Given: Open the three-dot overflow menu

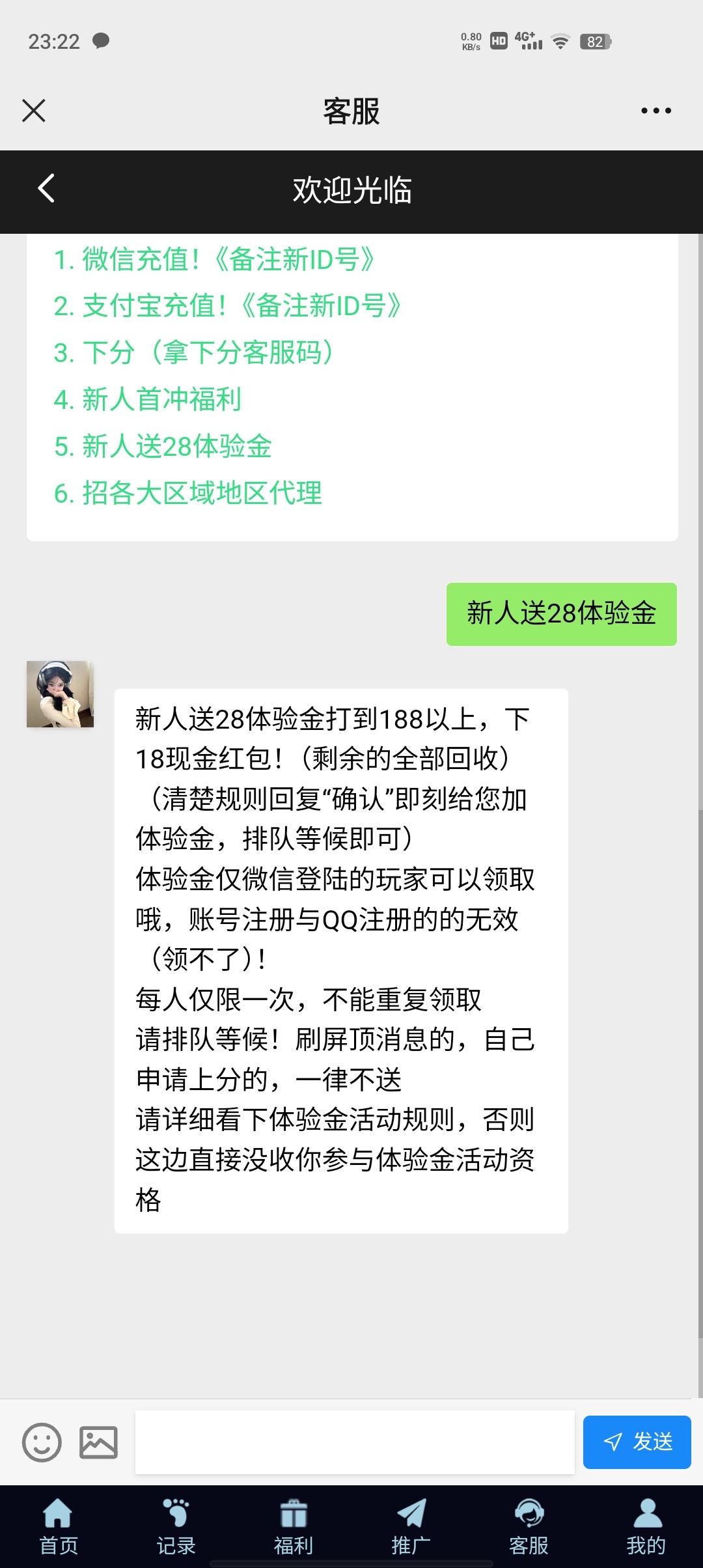Looking at the screenshot, I should (x=655, y=111).
